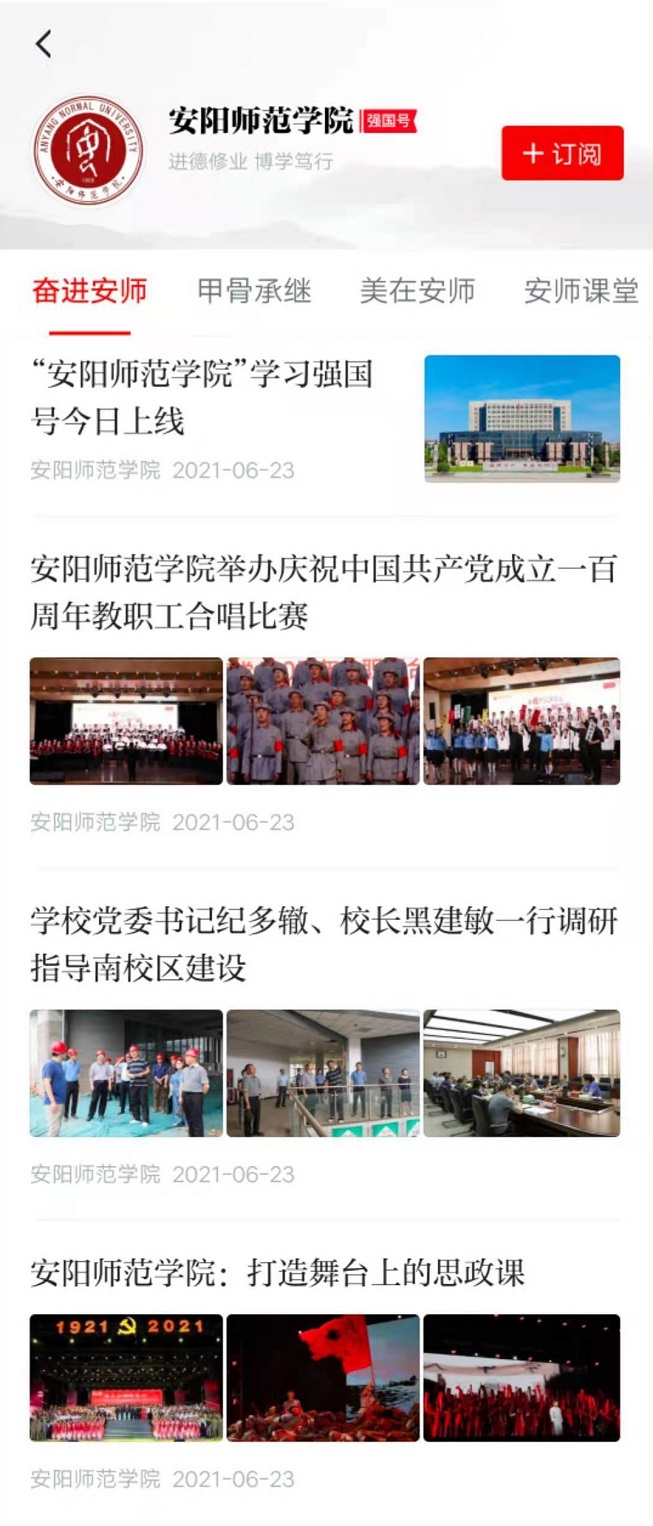Open article about 学习强国号今日上线
This screenshot has height=1526, width=653.
202,398
